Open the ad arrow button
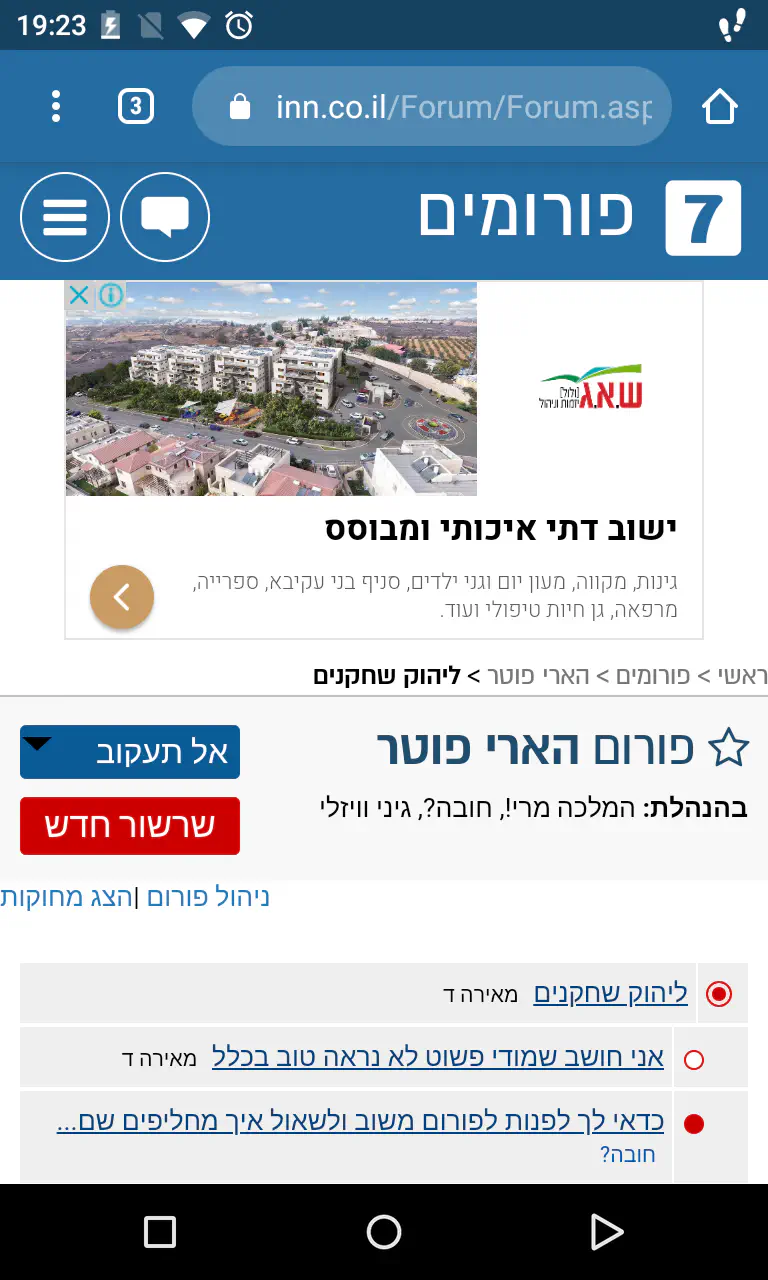This screenshot has width=768, height=1280. (x=122, y=597)
